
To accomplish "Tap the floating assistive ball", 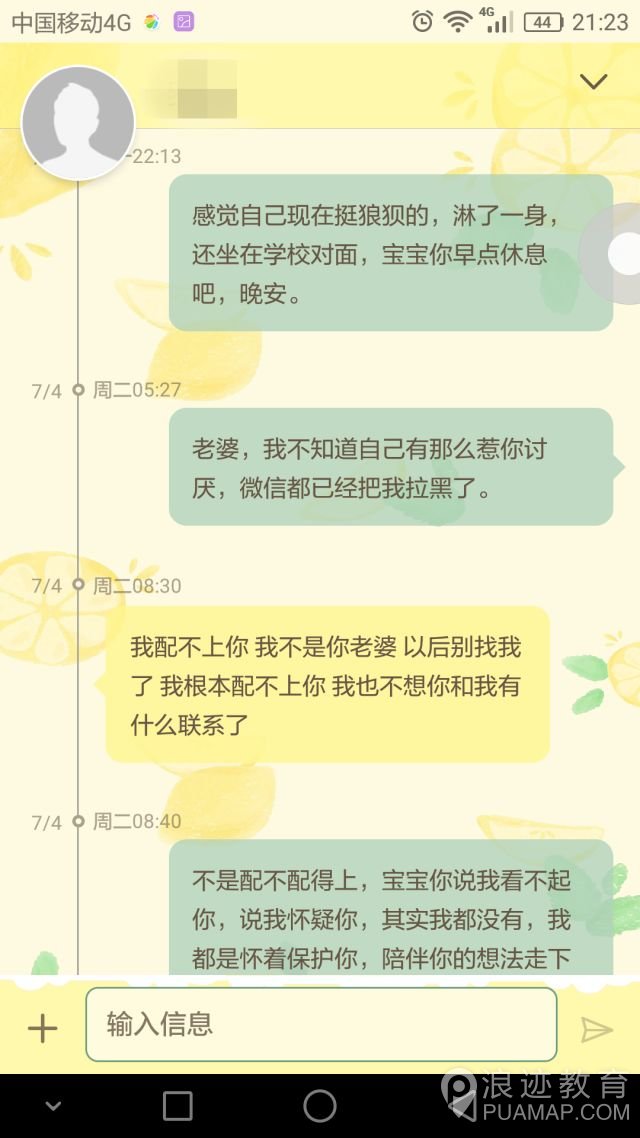I will click(x=622, y=253).
